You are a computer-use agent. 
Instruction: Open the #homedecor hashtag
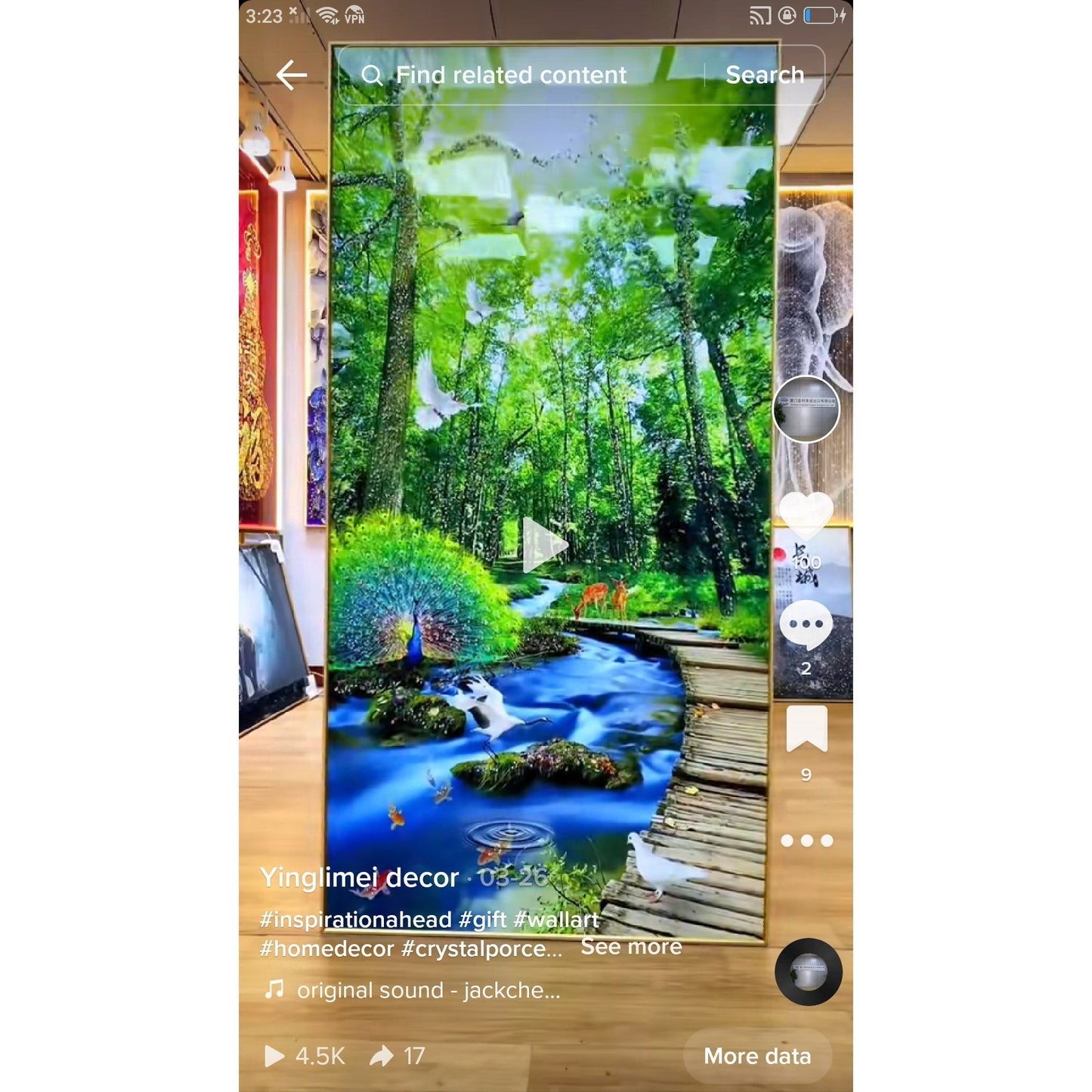pos(326,948)
